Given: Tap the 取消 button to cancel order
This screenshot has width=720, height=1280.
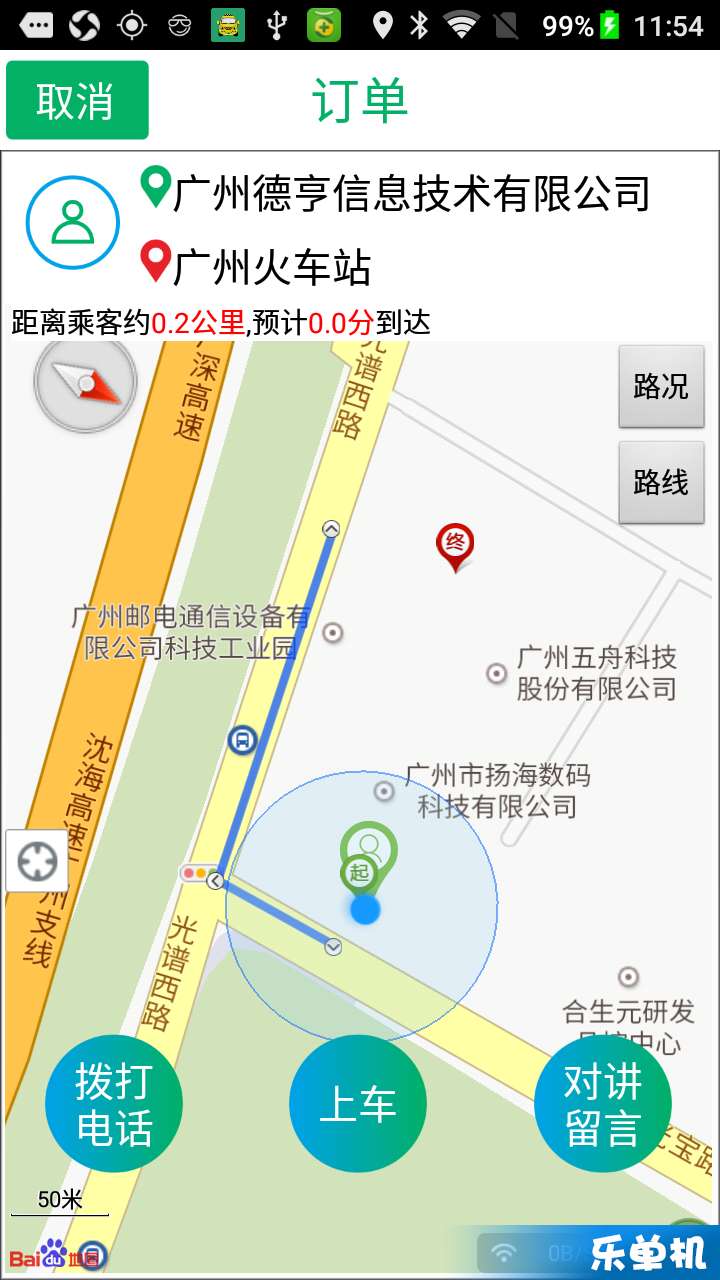Looking at the screenshot, I should 77,100.
